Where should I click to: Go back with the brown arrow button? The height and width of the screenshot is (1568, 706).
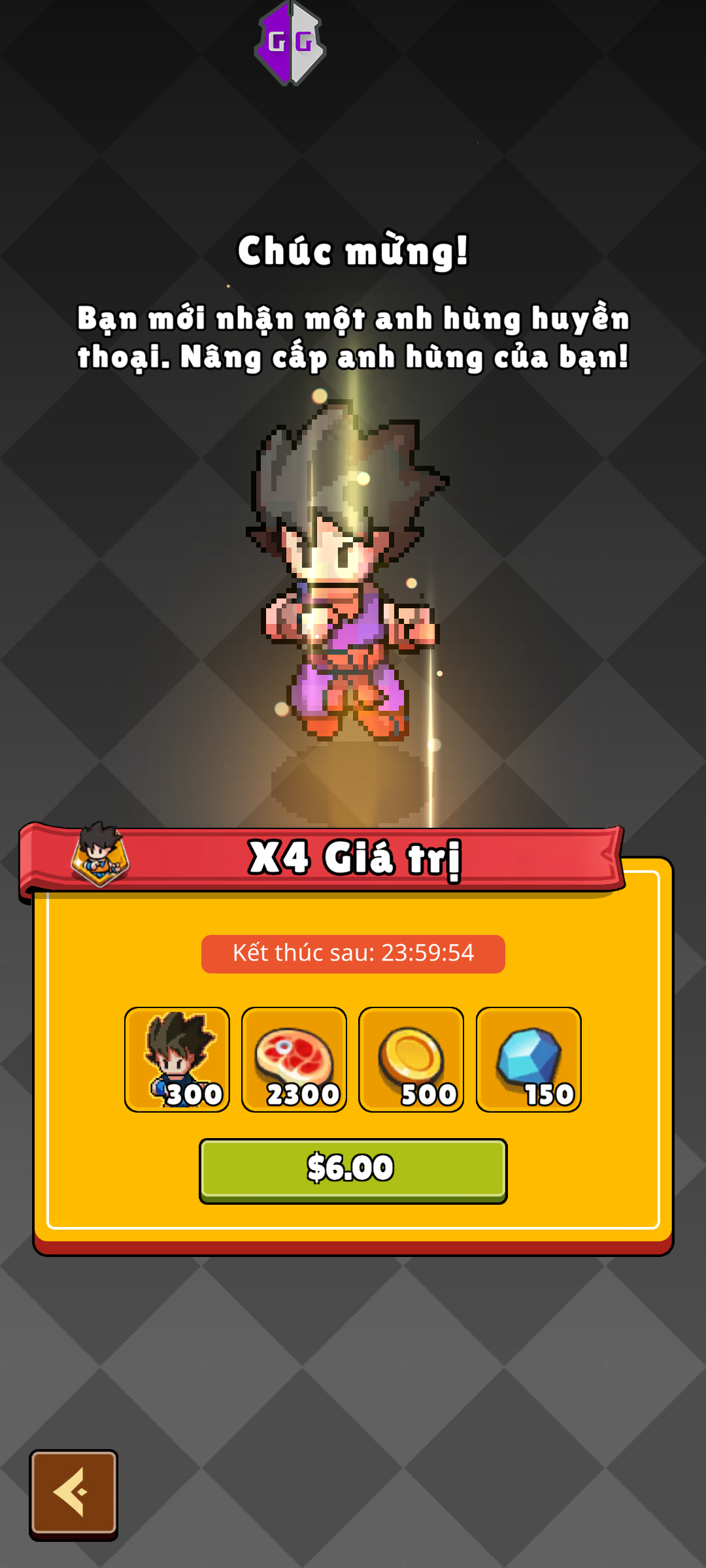click(74, 1492)
